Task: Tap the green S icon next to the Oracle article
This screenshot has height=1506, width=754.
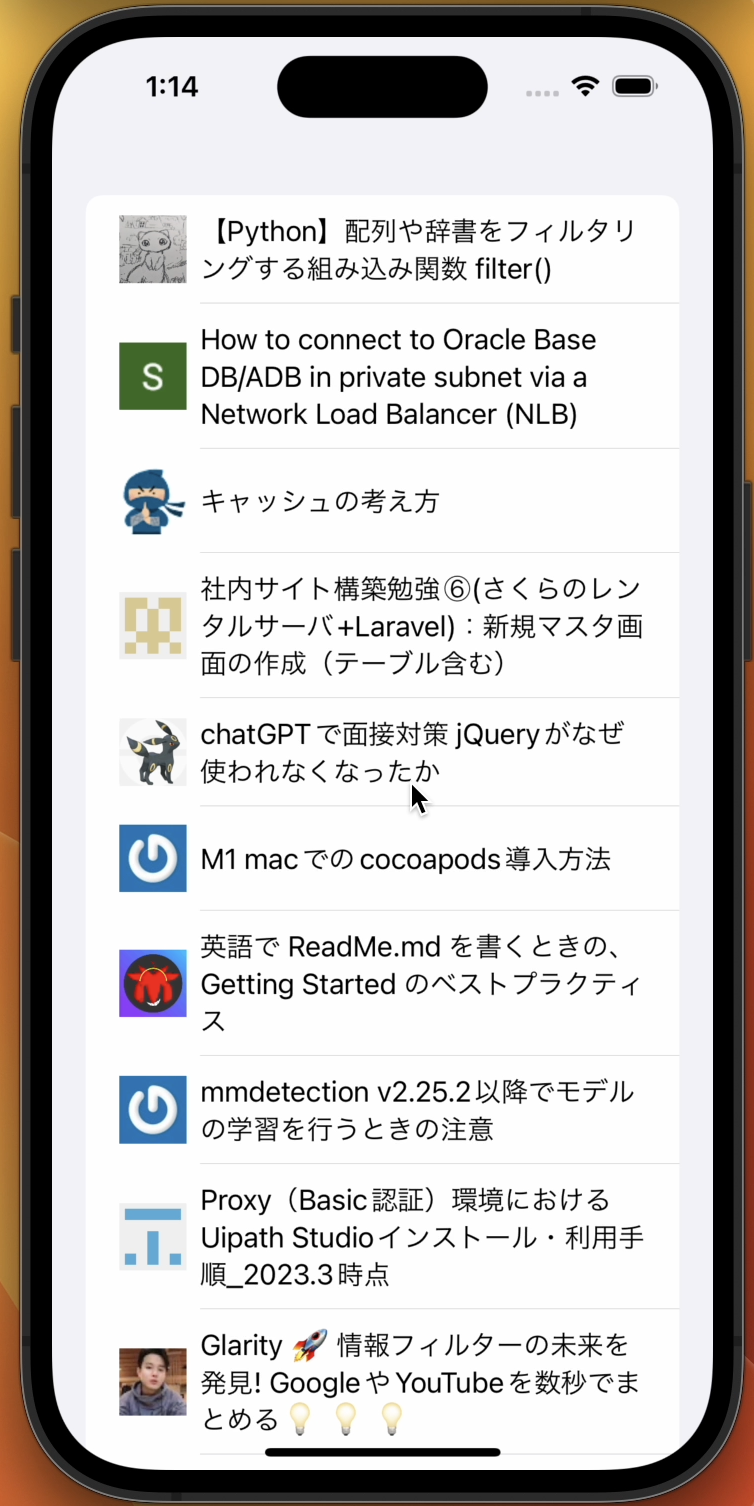Action: 152,376
